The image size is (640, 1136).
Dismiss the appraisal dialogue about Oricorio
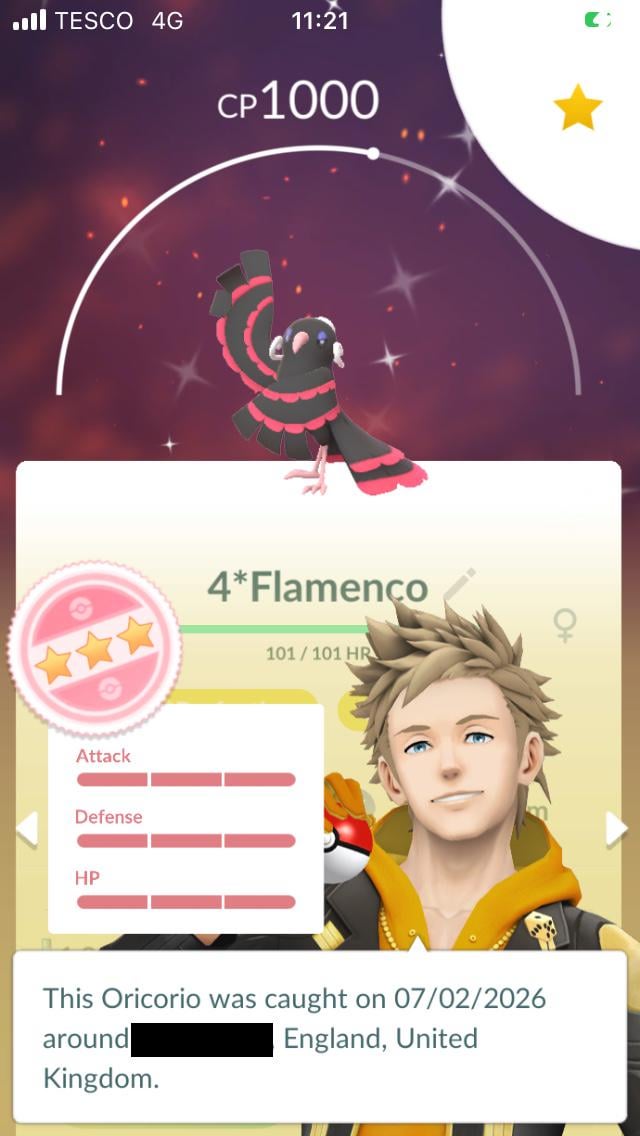coord(320,1036)
